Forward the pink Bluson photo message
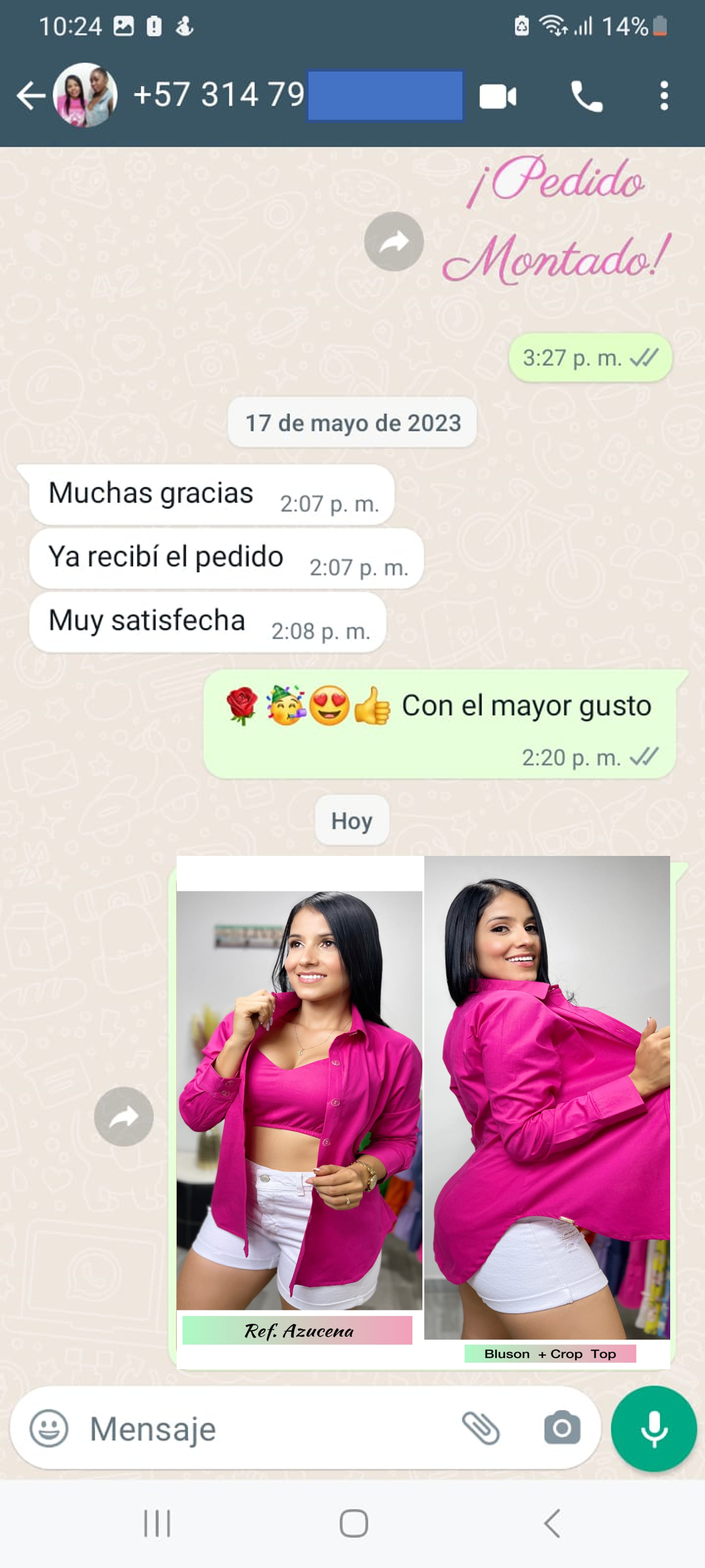 click(124, 1116)
